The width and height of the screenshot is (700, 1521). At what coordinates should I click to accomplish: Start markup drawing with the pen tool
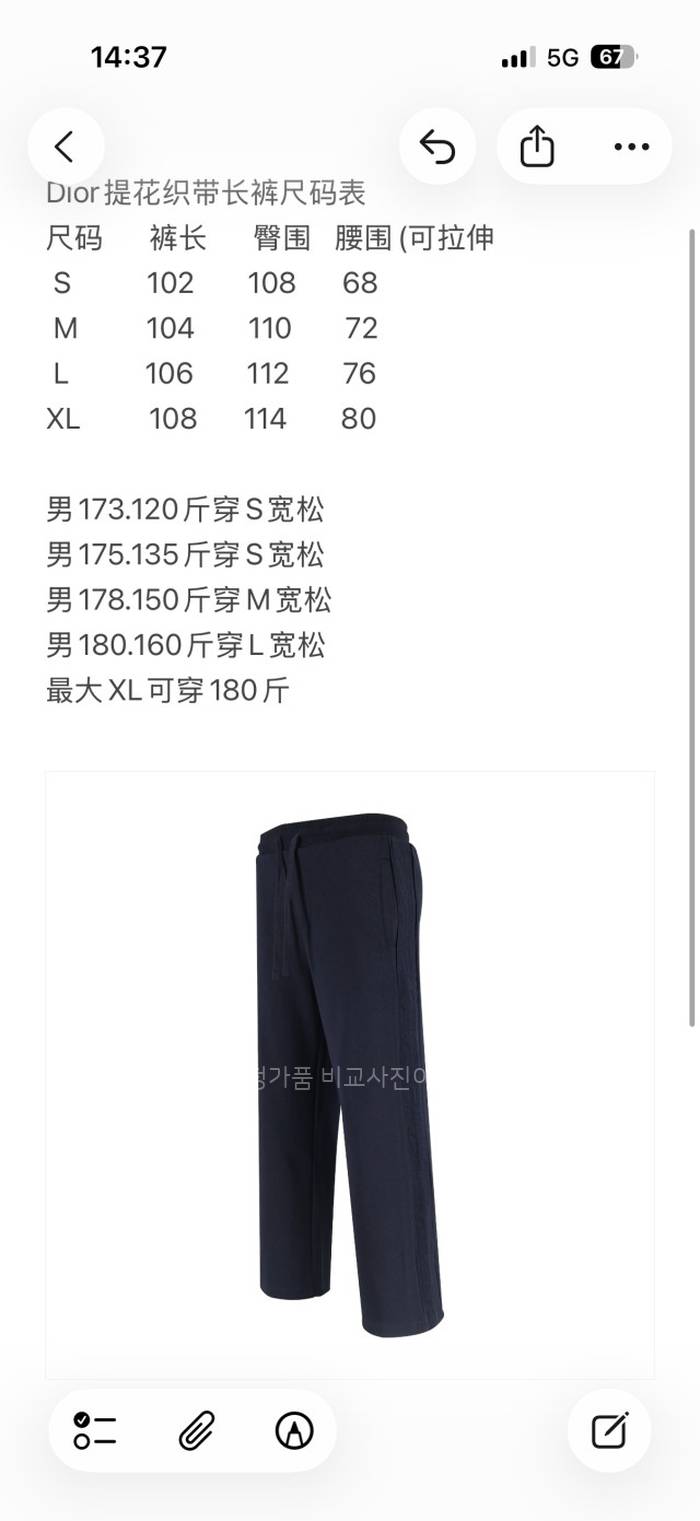coord(294,1431)
